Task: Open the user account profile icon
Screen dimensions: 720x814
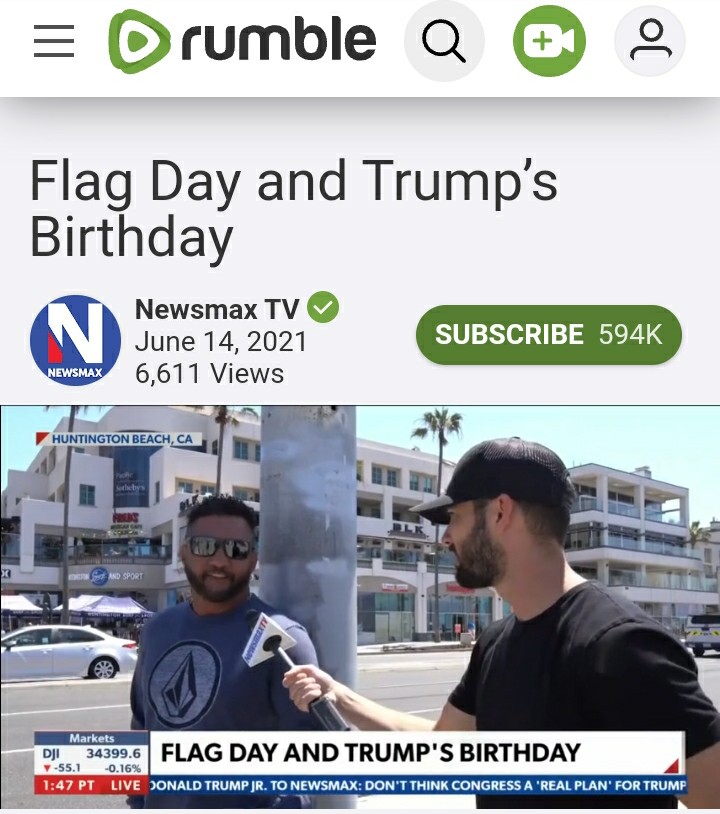Action: (650, 41)
